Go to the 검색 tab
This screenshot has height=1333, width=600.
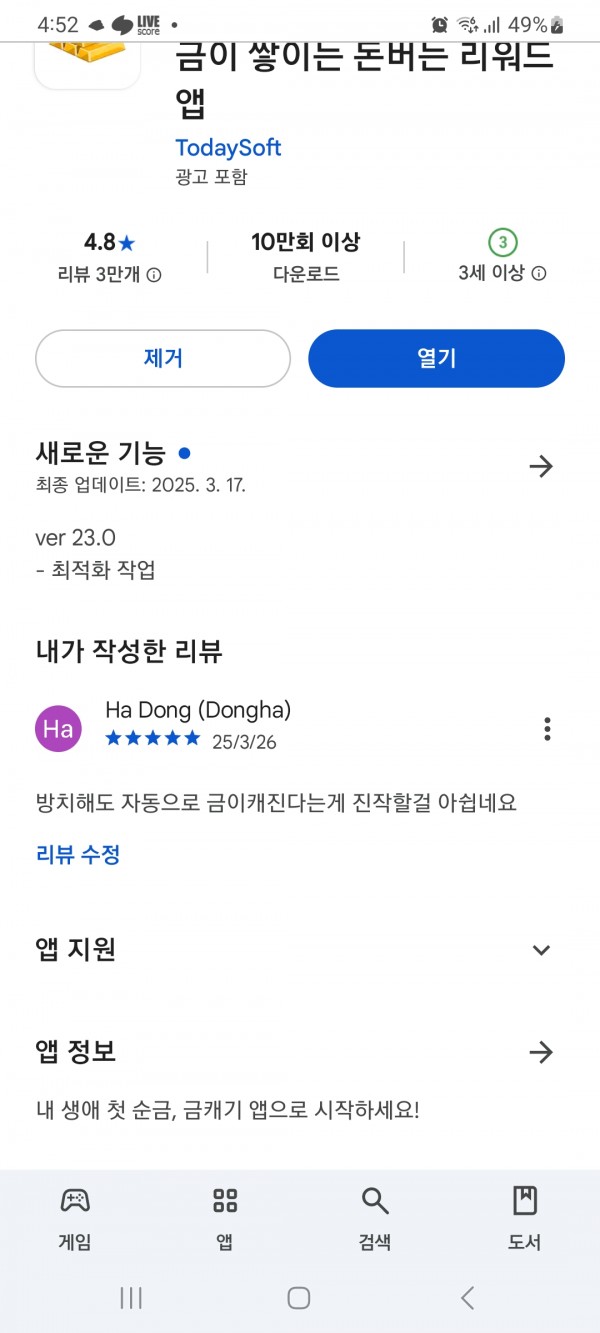tap(375, 1219)
